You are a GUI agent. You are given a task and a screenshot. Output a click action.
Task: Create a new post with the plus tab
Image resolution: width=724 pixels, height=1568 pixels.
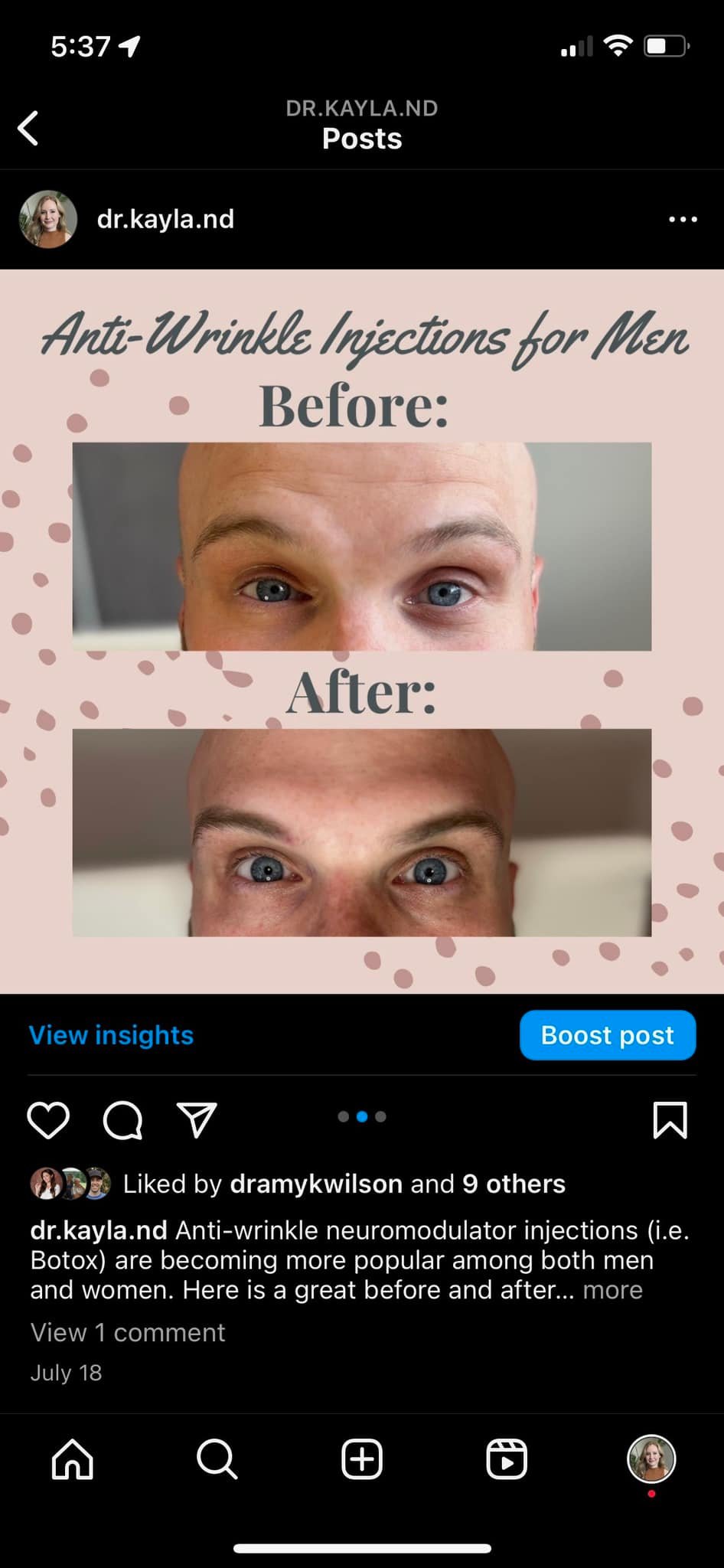362,1459
